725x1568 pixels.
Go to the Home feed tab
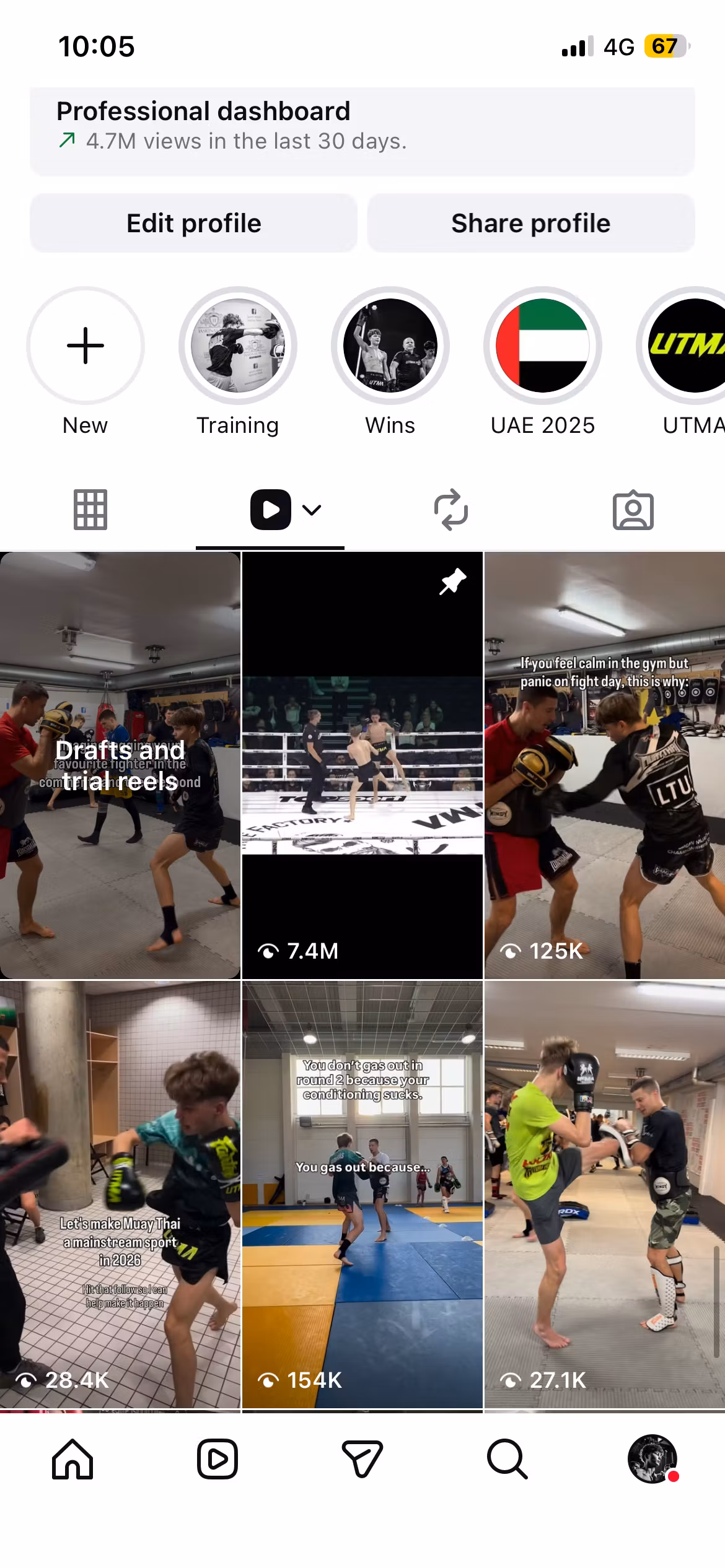tap(72, 1459)
